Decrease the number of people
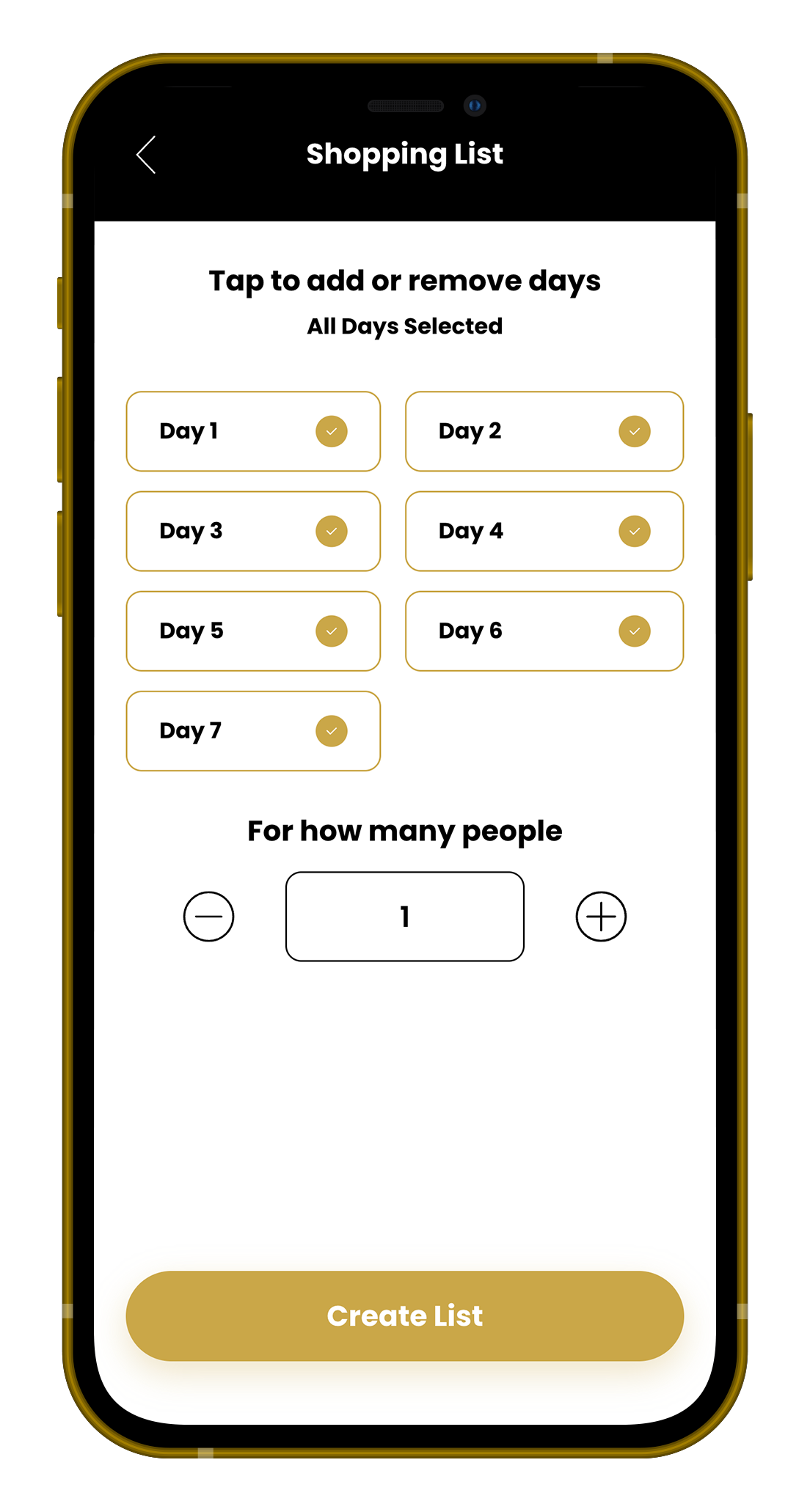 pyautogui.click(x=208, y=917)
